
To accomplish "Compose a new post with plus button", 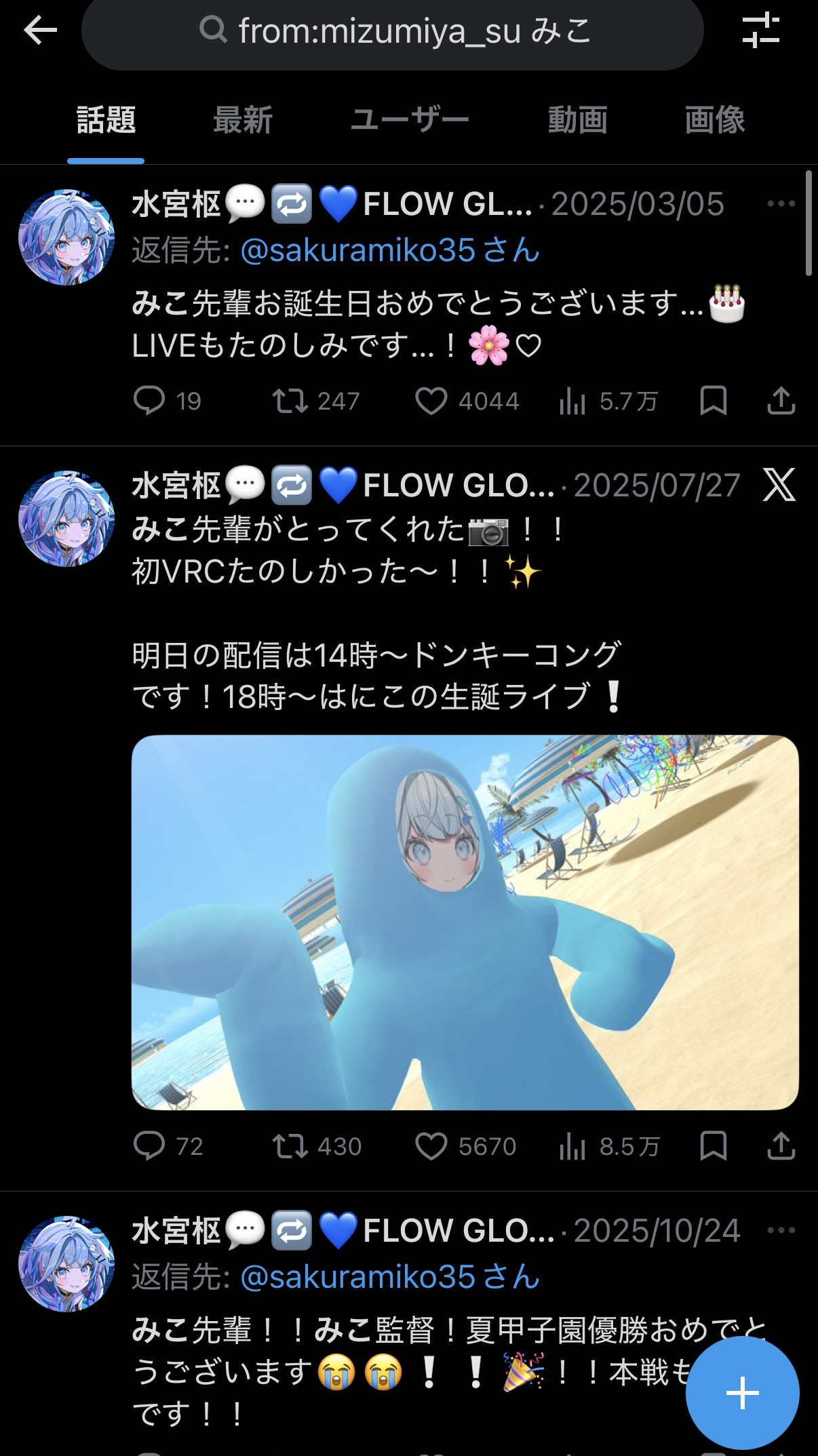I will coord(742,1393).
